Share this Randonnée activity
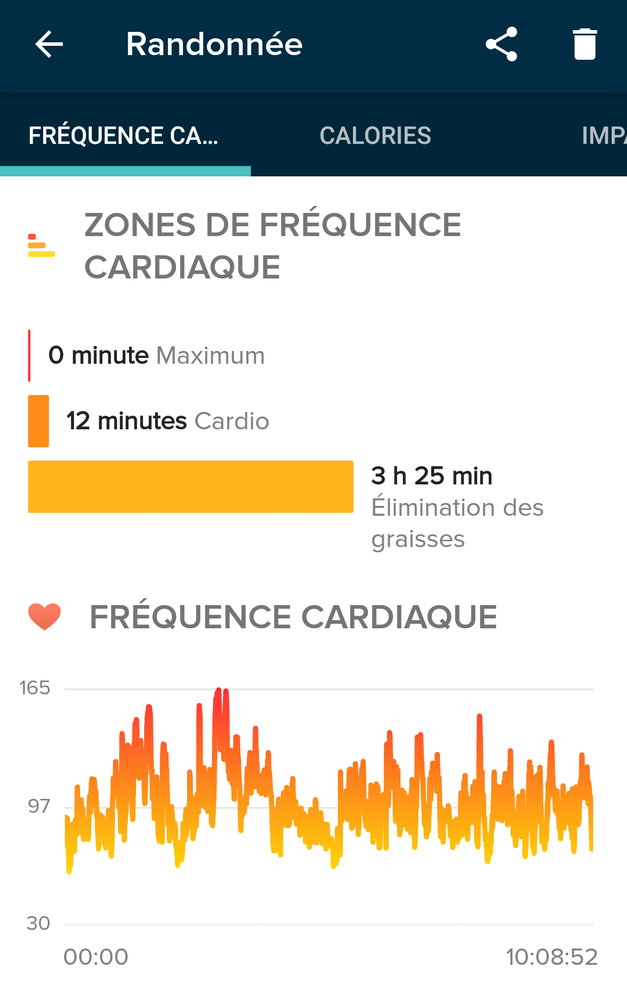627x999 pixels. [501, 45]
